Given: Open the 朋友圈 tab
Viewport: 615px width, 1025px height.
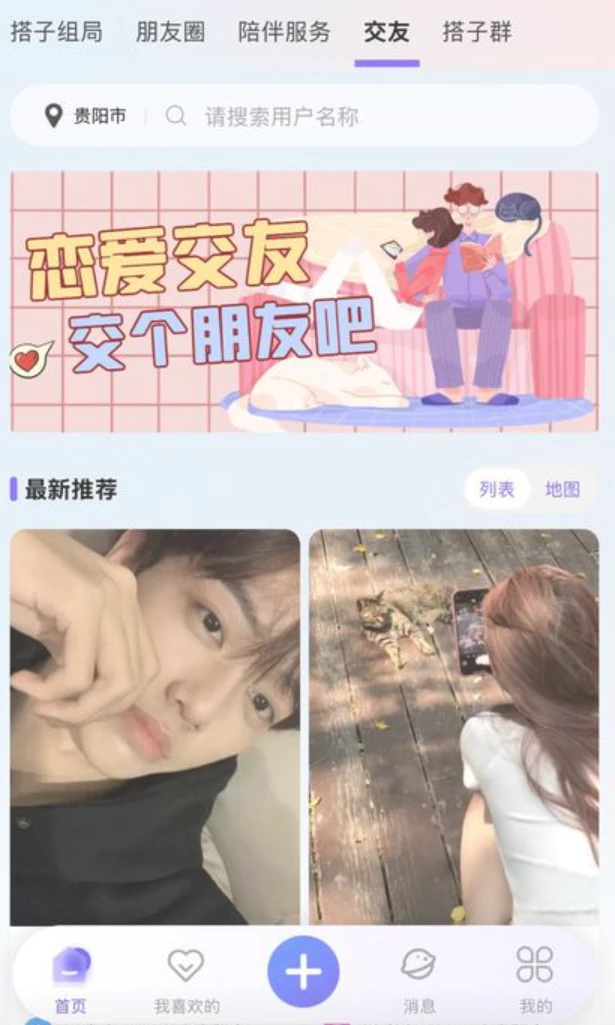Looking at the screenshot, I should click(x=170, y=32).
